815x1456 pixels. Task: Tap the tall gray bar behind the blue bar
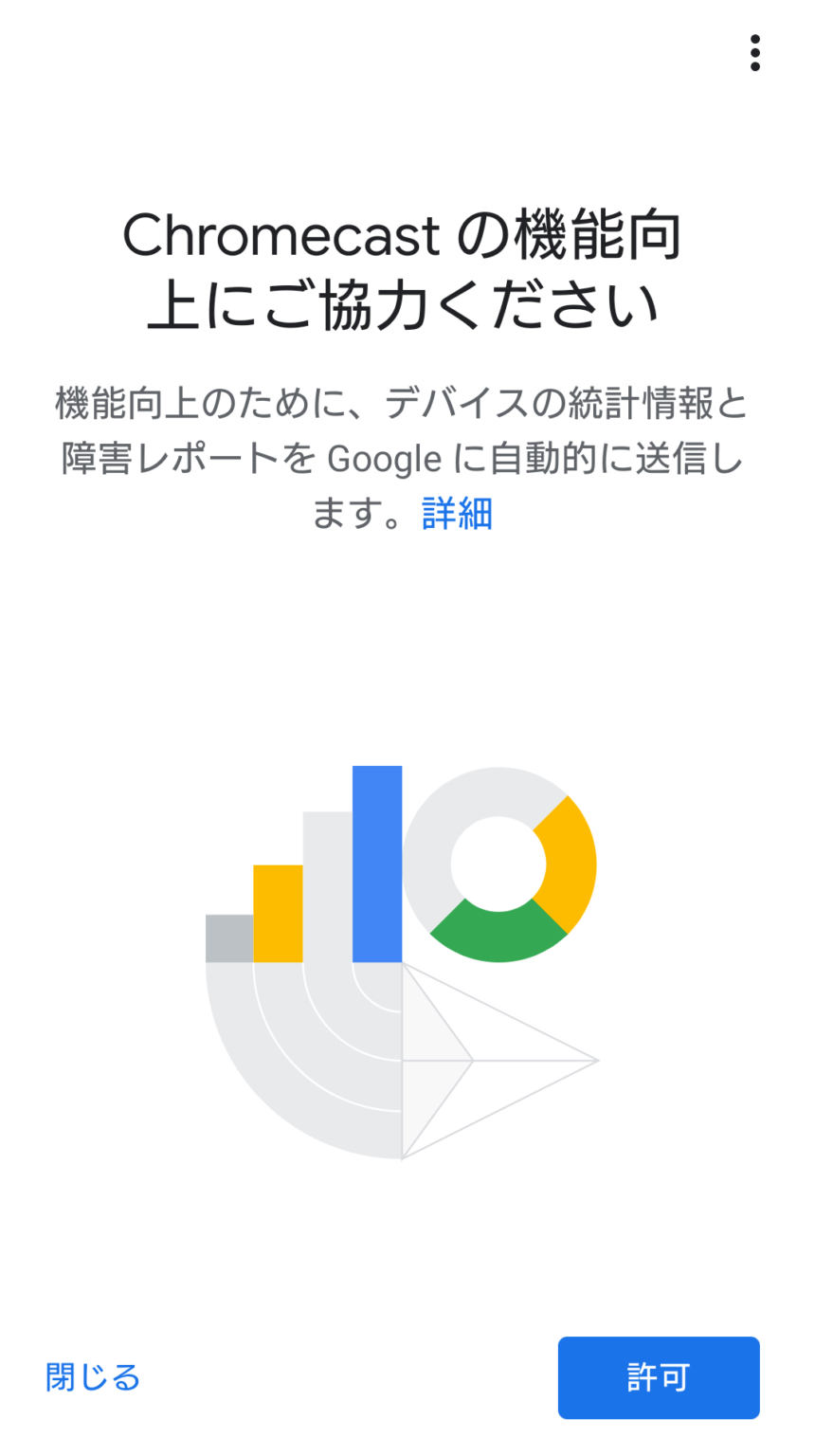[x=327, y=882]
